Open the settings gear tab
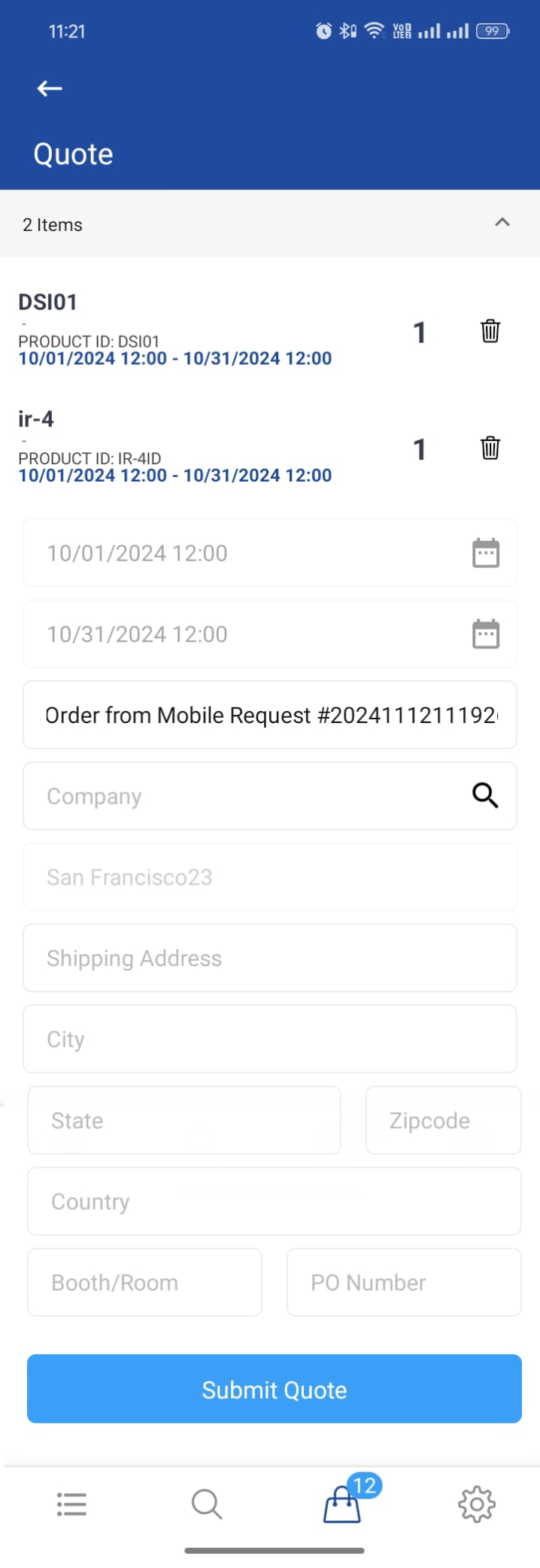The image size is (540, 1568). point(477,1505)
